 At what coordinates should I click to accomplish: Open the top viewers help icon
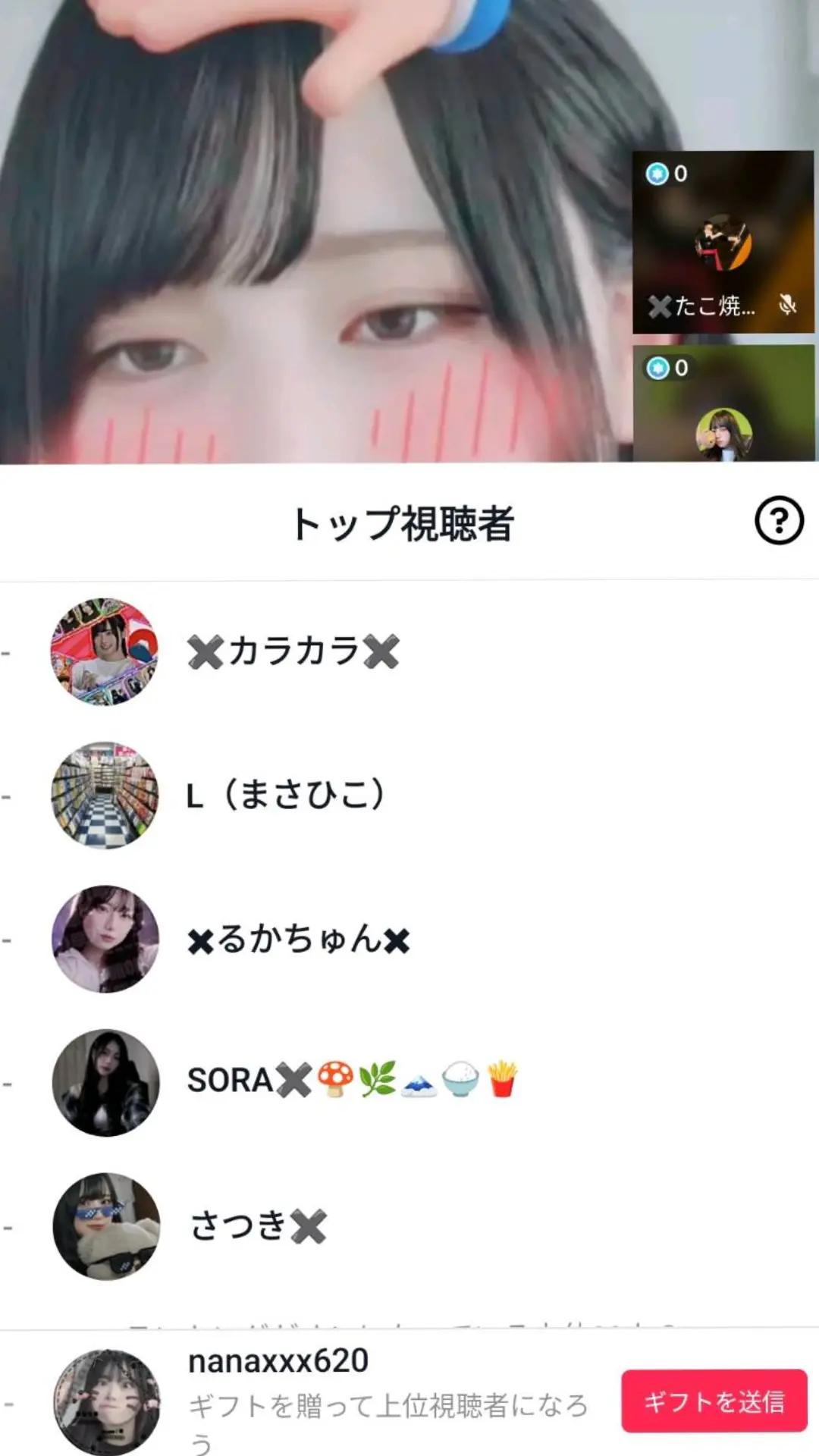[x=779, y=521]
